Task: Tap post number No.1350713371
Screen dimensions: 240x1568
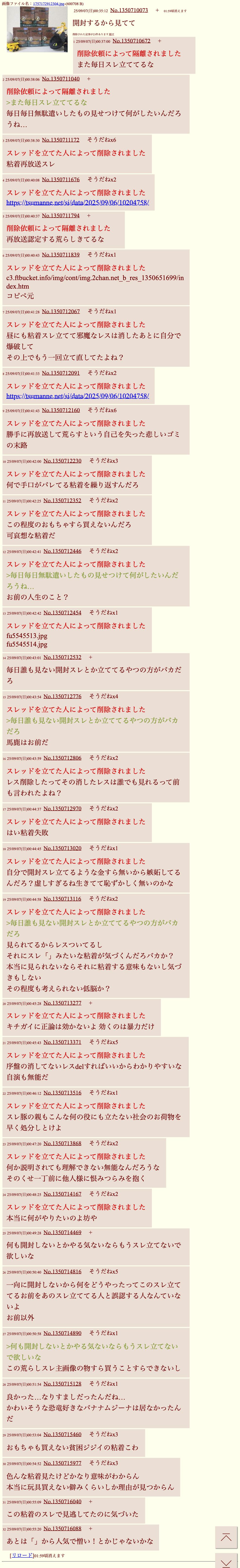Action: [62, 1042]
